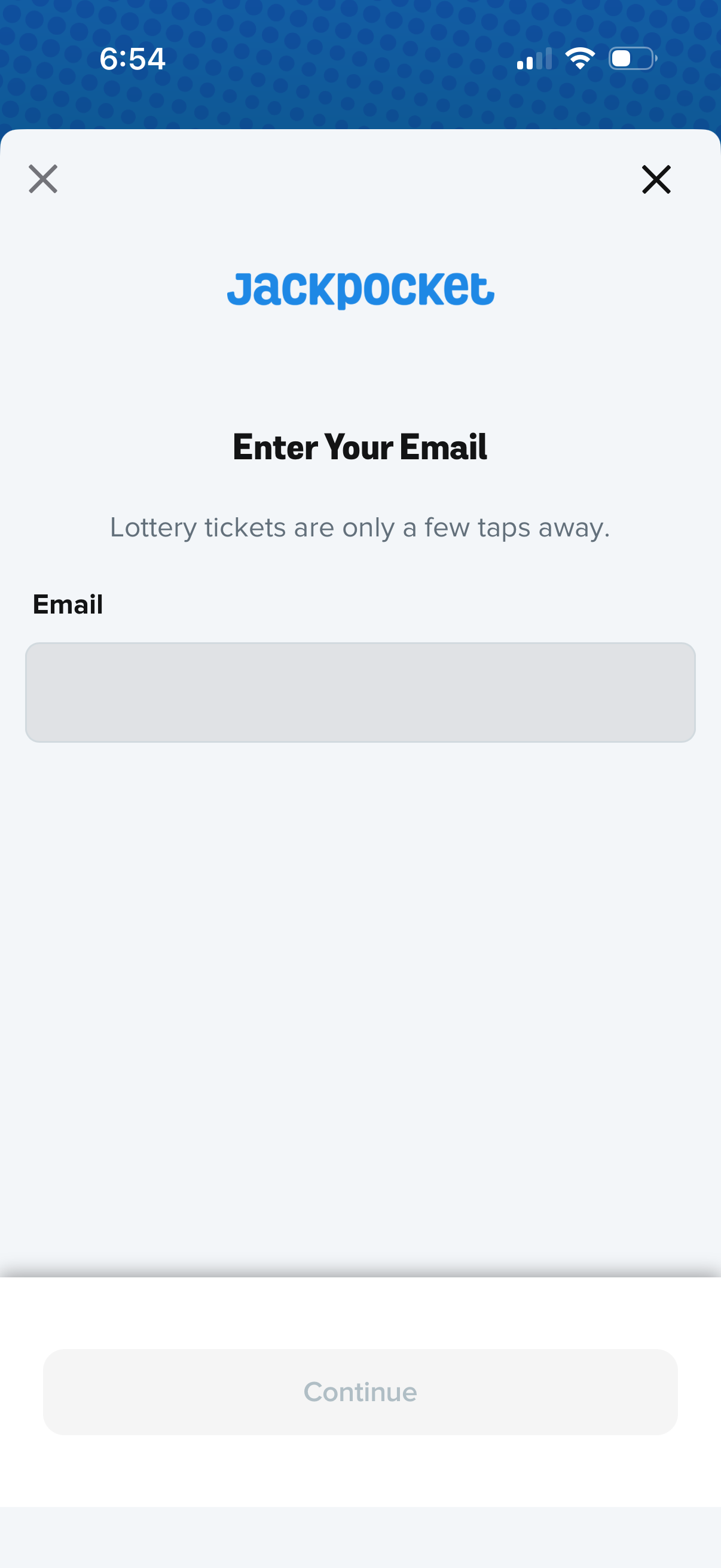Select the blue Jackpocket wordmark

coord(360,289)
